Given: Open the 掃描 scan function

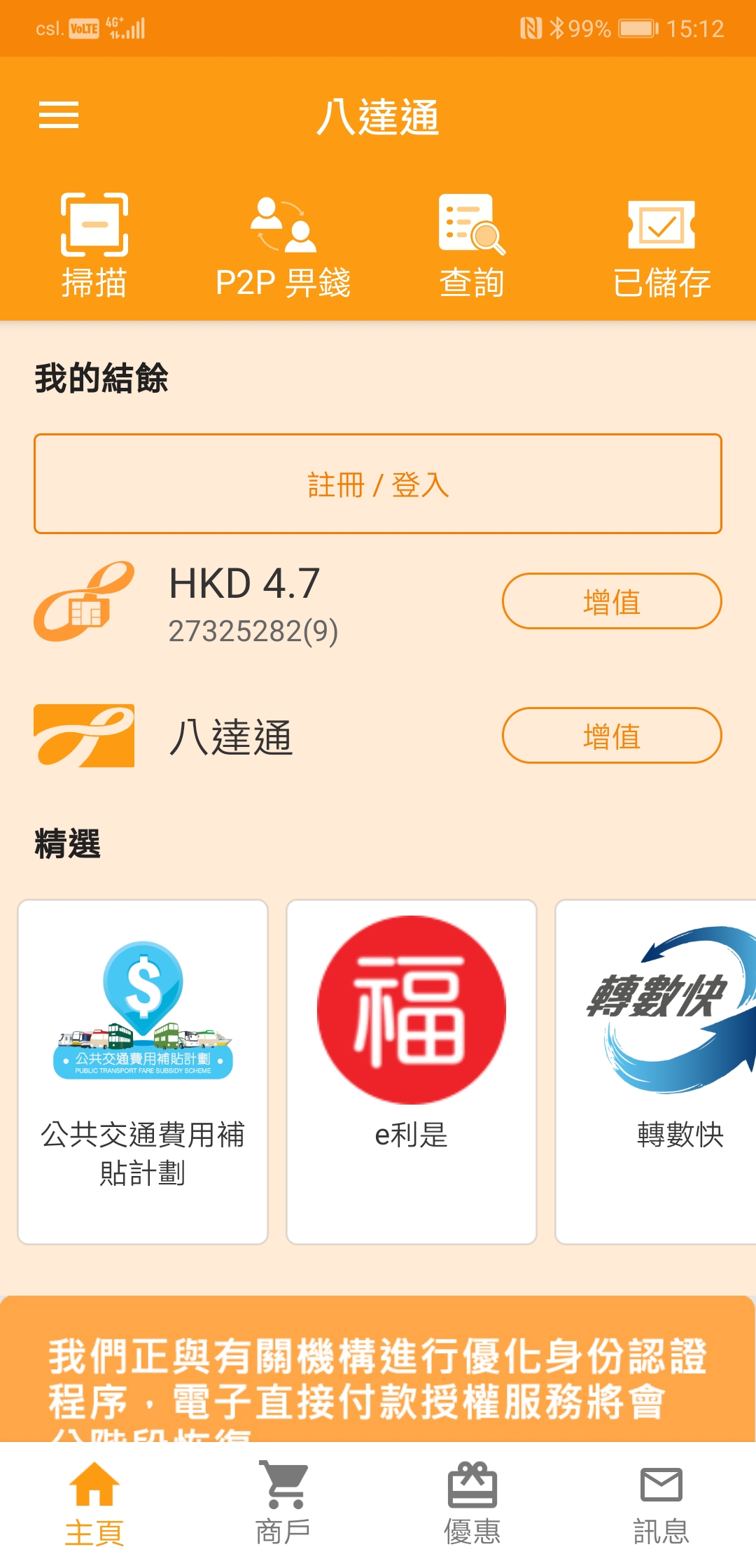Looking at the screenshot, I should tap(94, 245).
